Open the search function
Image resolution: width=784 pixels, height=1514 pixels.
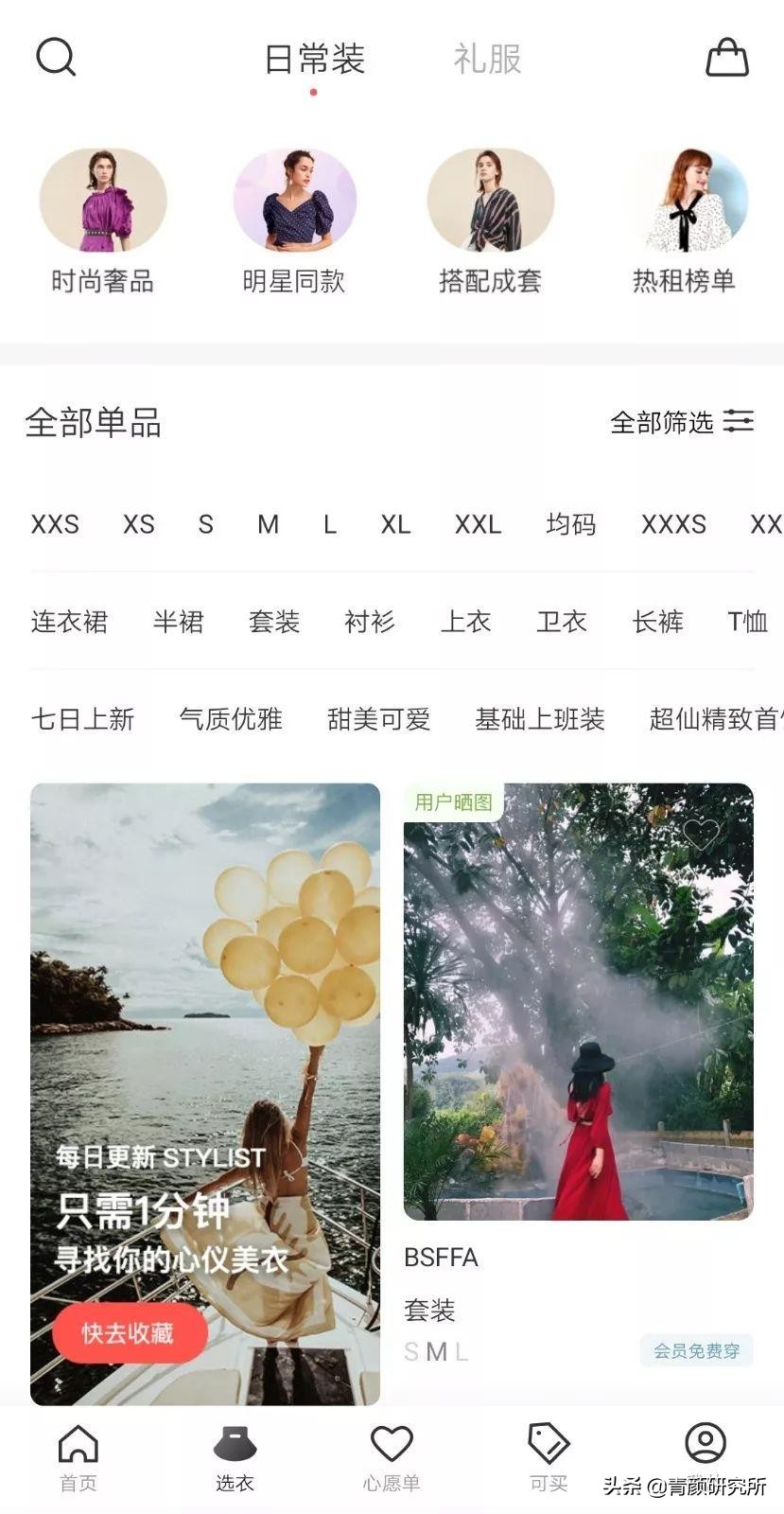57,57
